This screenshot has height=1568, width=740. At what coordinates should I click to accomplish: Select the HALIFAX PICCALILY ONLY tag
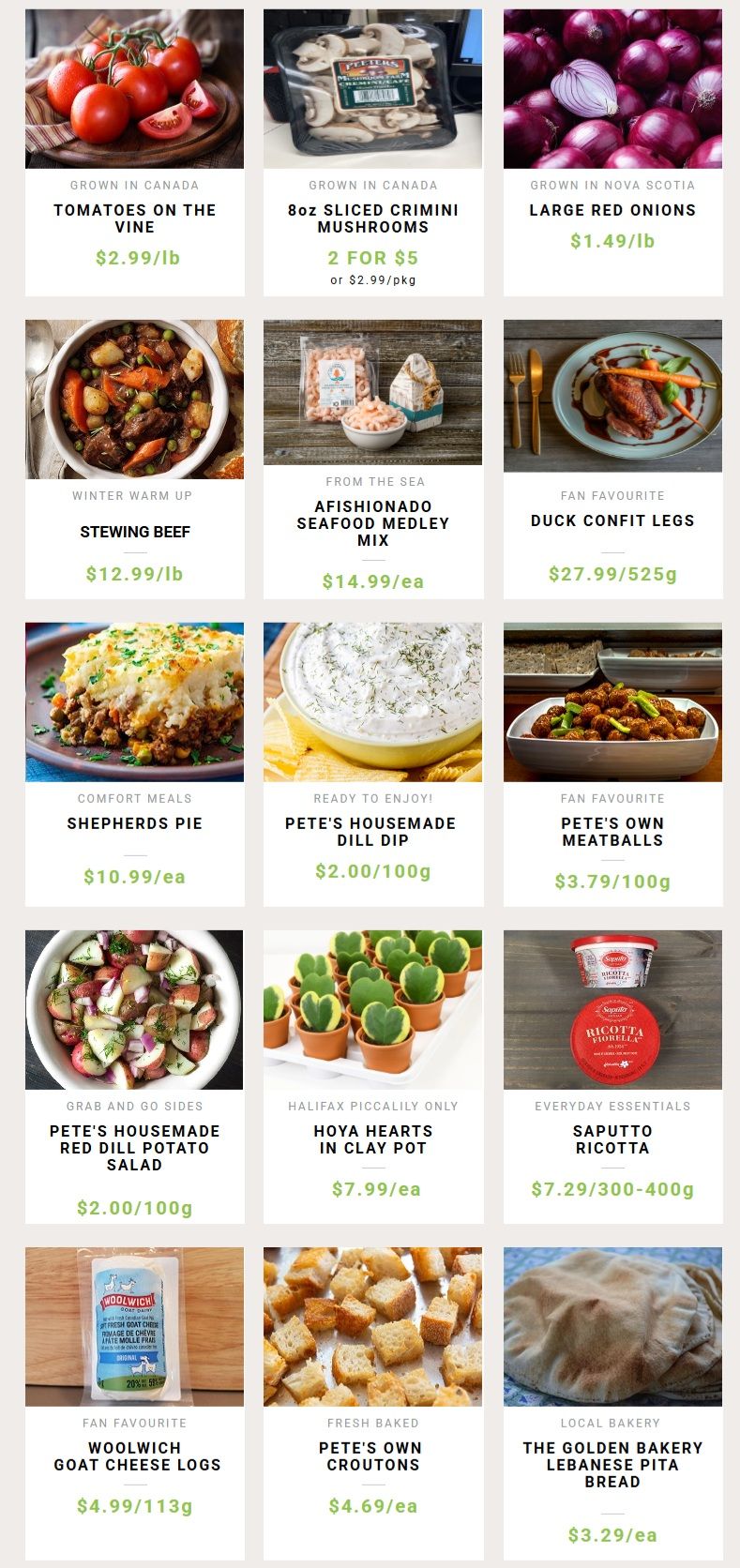click(373, 1106)
